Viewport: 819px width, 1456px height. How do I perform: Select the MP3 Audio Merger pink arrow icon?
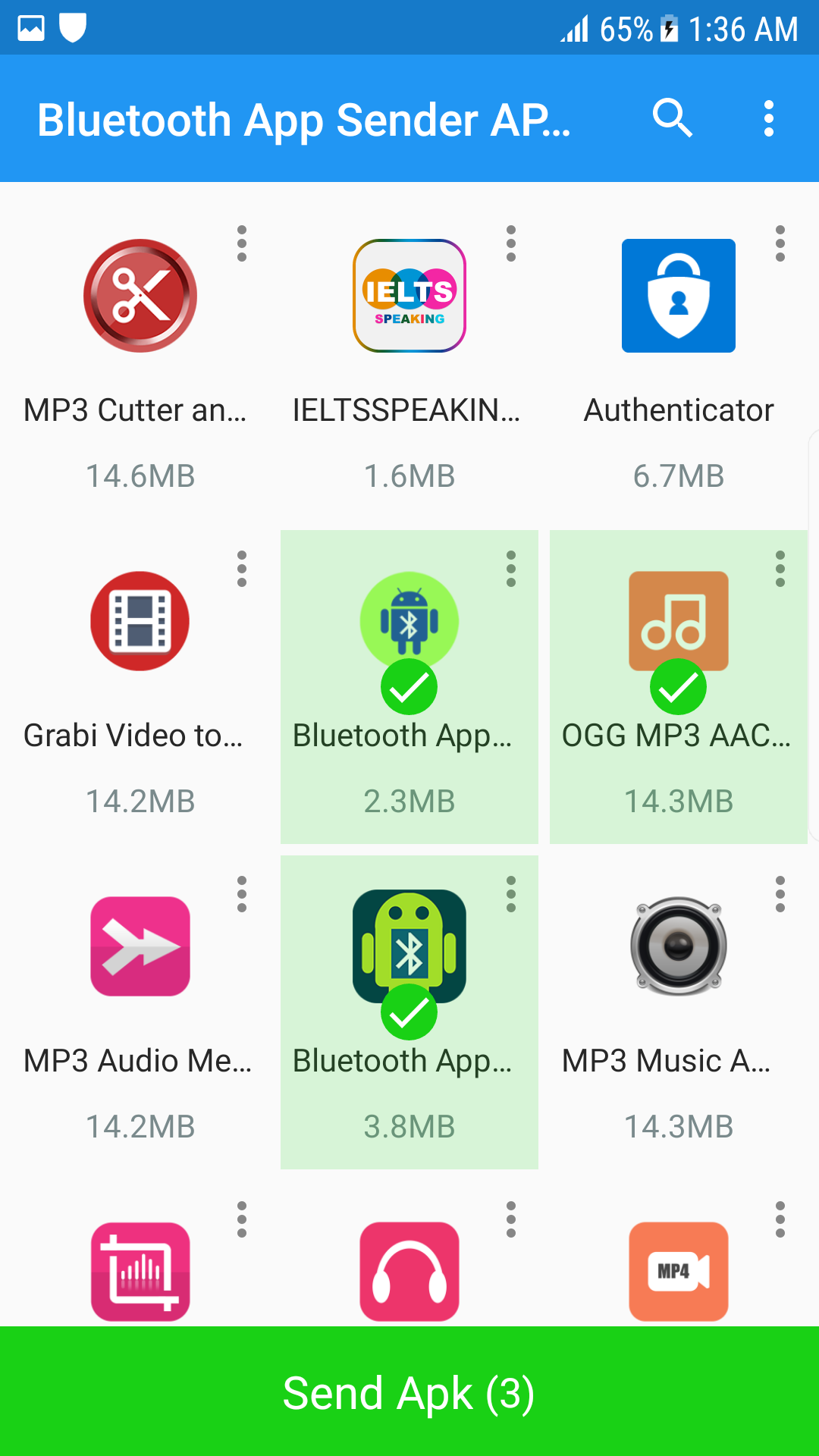point(140,946)
